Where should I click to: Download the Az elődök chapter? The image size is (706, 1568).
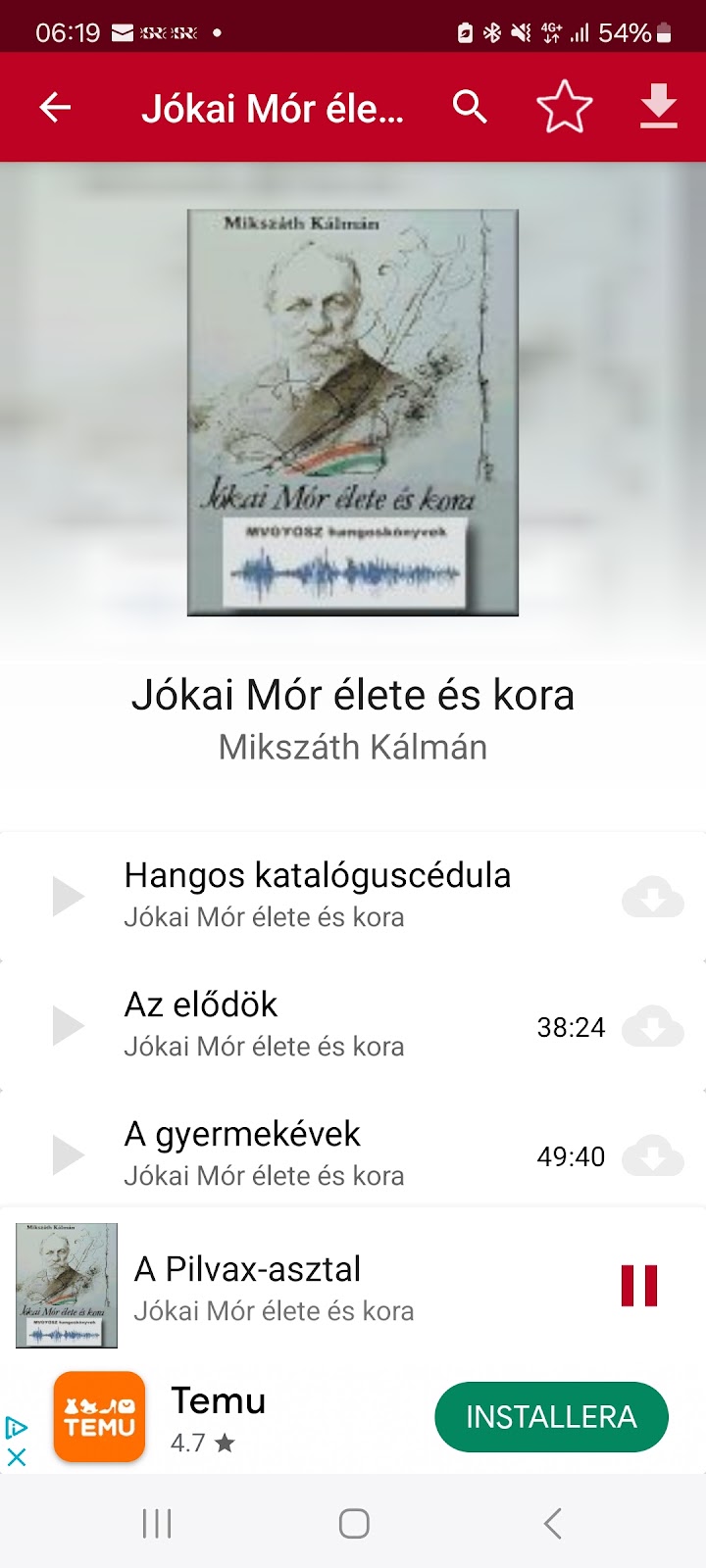[652, 1026]
